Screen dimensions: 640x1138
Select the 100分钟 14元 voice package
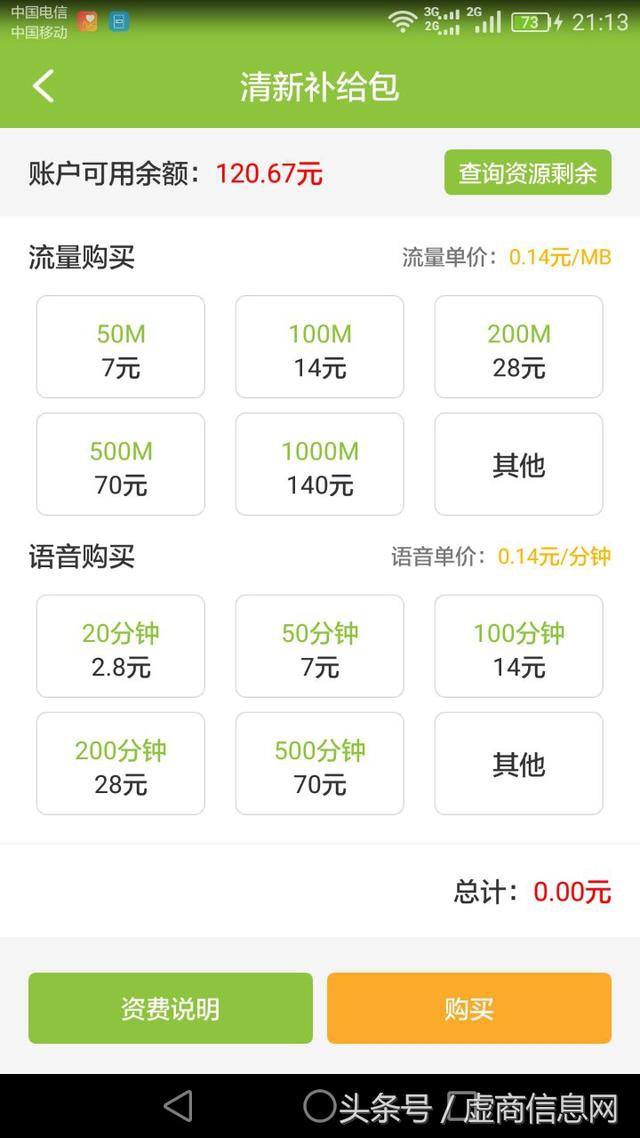tap(519, 646)
